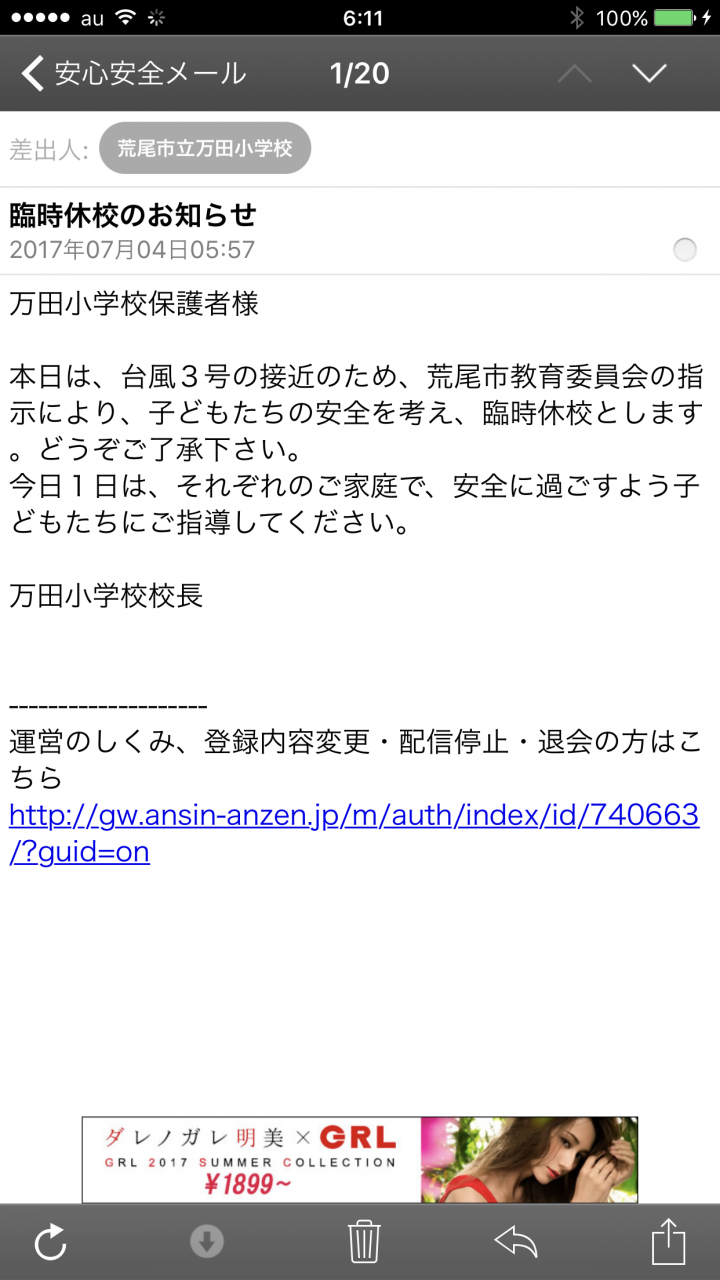
Task: Share this message via share icon
Action: pyautogui.click(x=668, y=1242)
